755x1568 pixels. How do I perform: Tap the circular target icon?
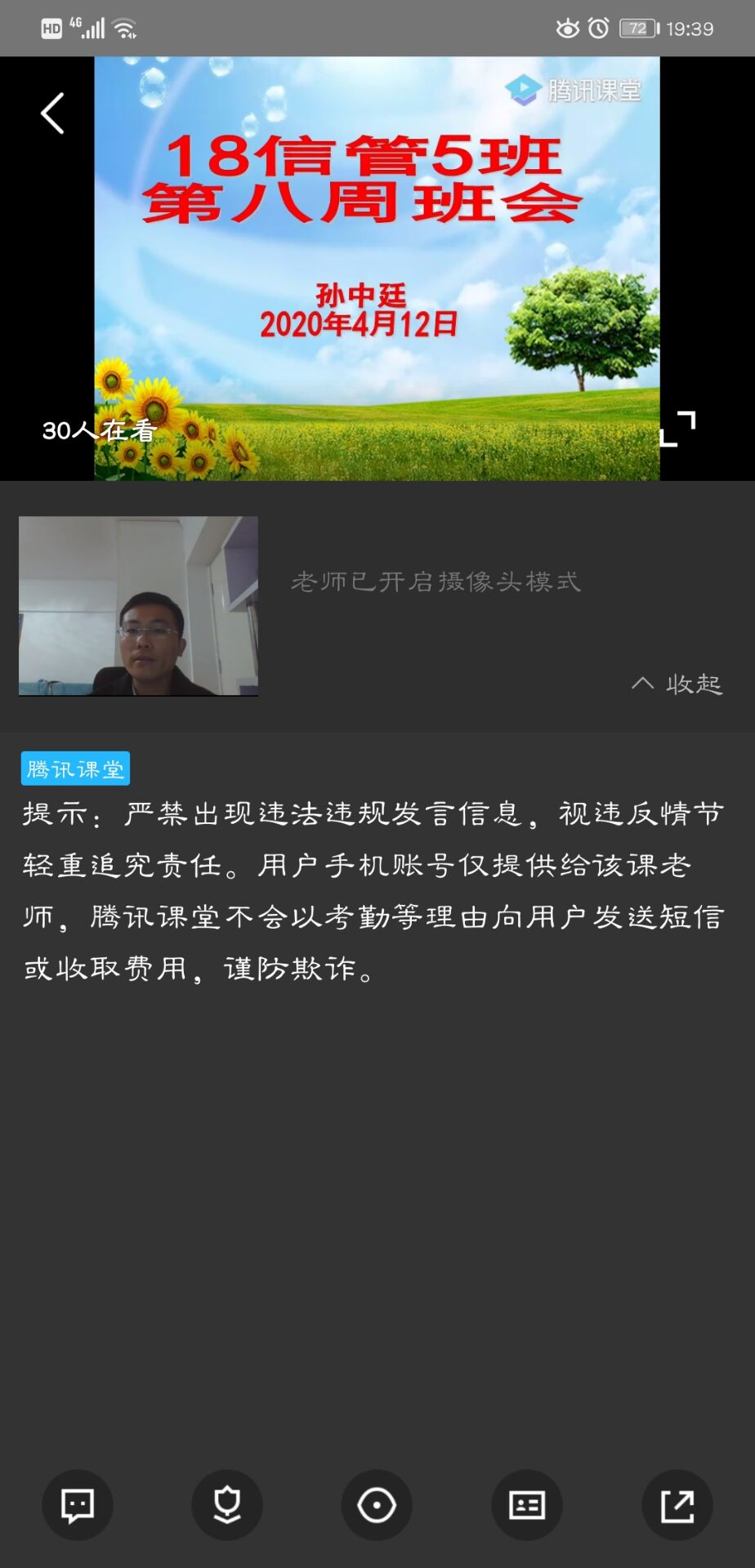(377, 1505)
